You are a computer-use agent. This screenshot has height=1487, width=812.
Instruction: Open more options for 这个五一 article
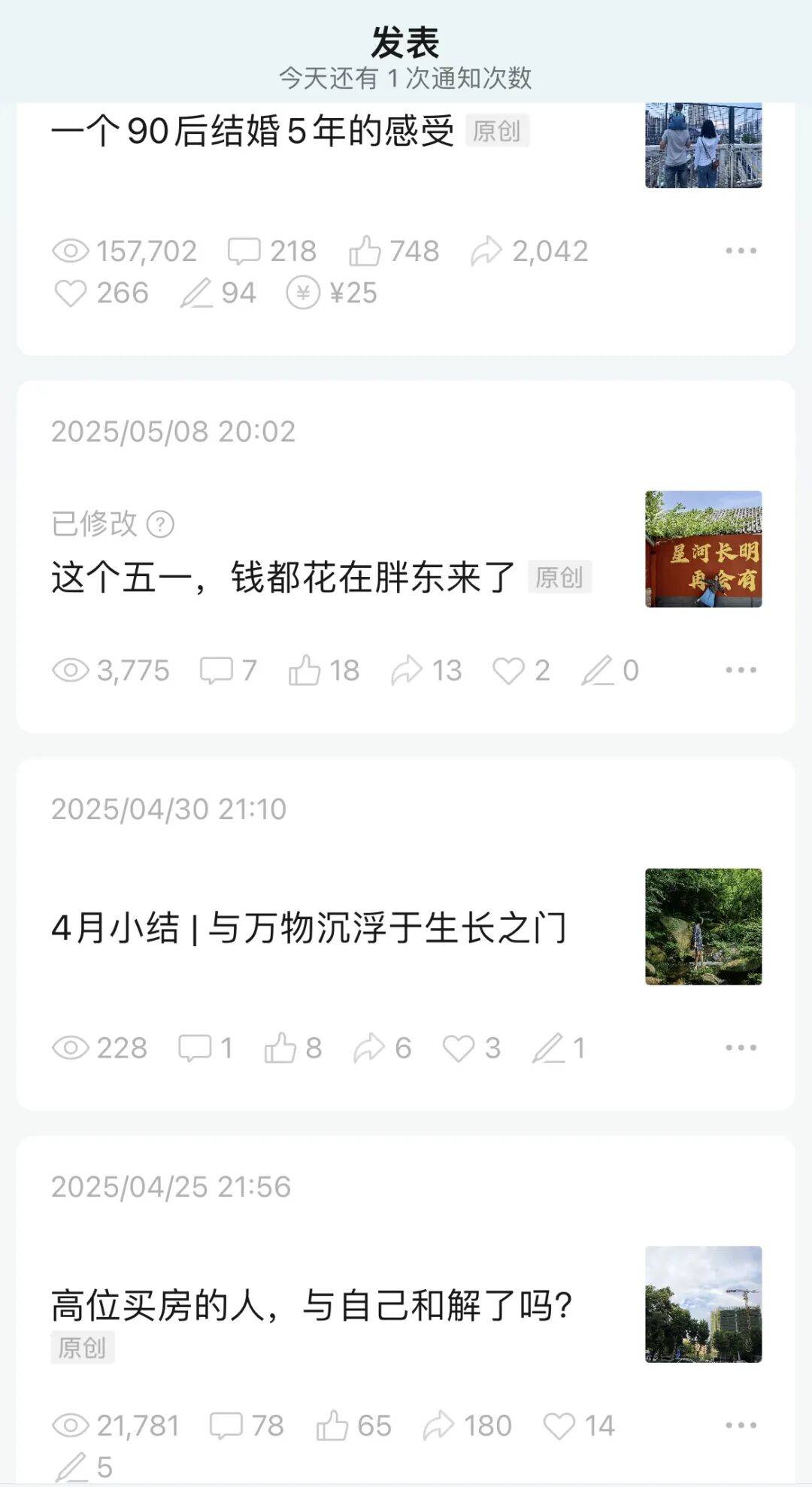[741, 670]
